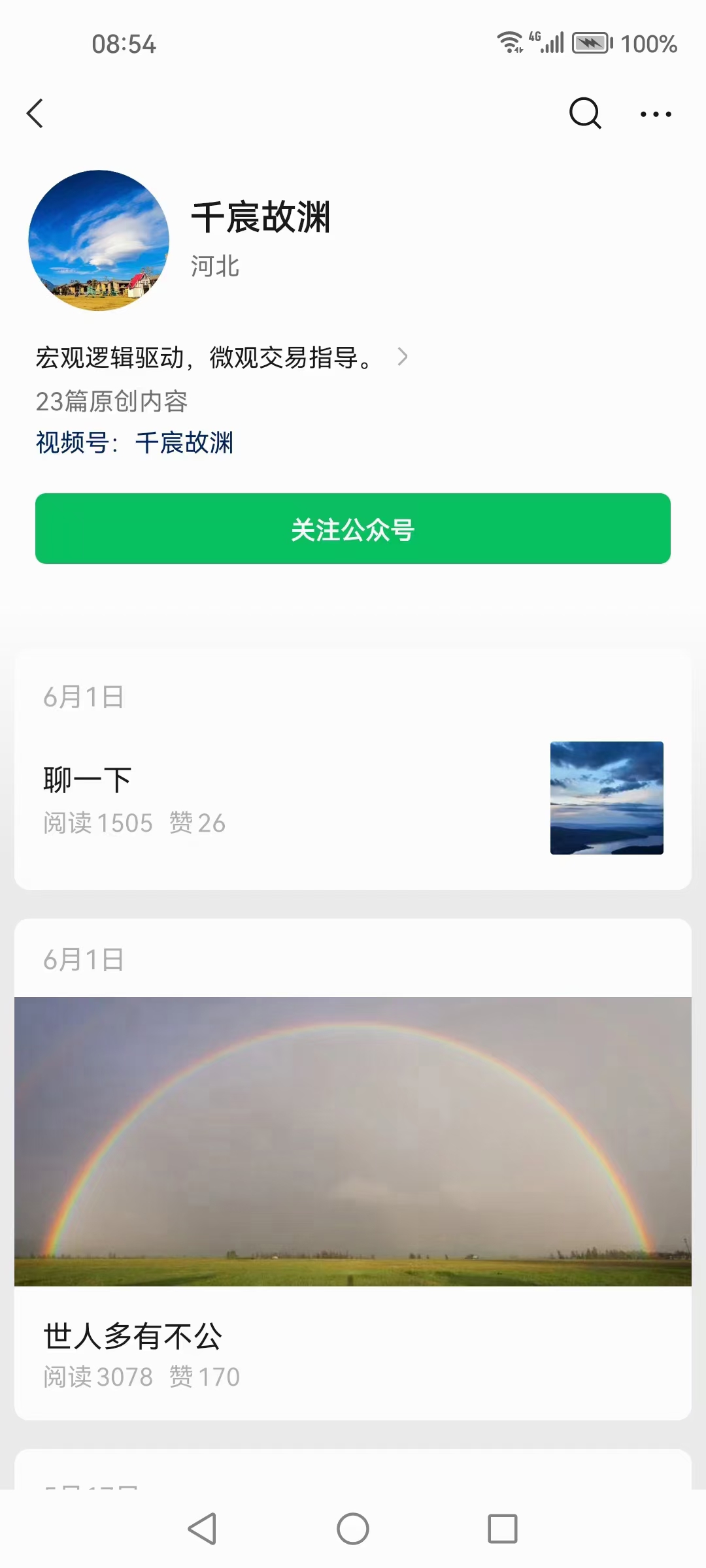Follow the account via 关注公众号

coord(353,529)
